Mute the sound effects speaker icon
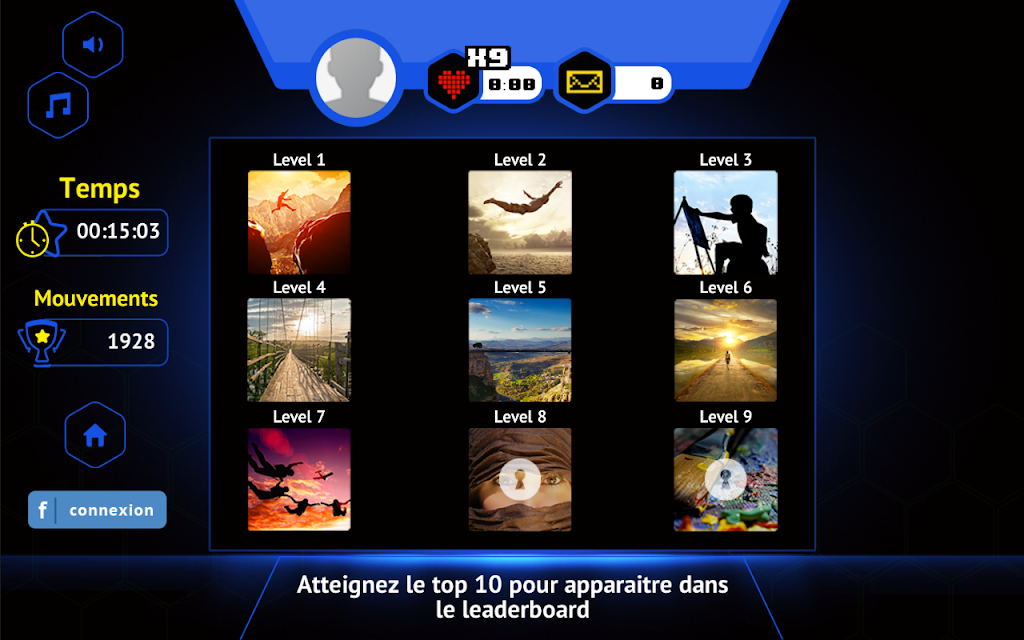1024x640 pixels. click(x=93, y=45)
